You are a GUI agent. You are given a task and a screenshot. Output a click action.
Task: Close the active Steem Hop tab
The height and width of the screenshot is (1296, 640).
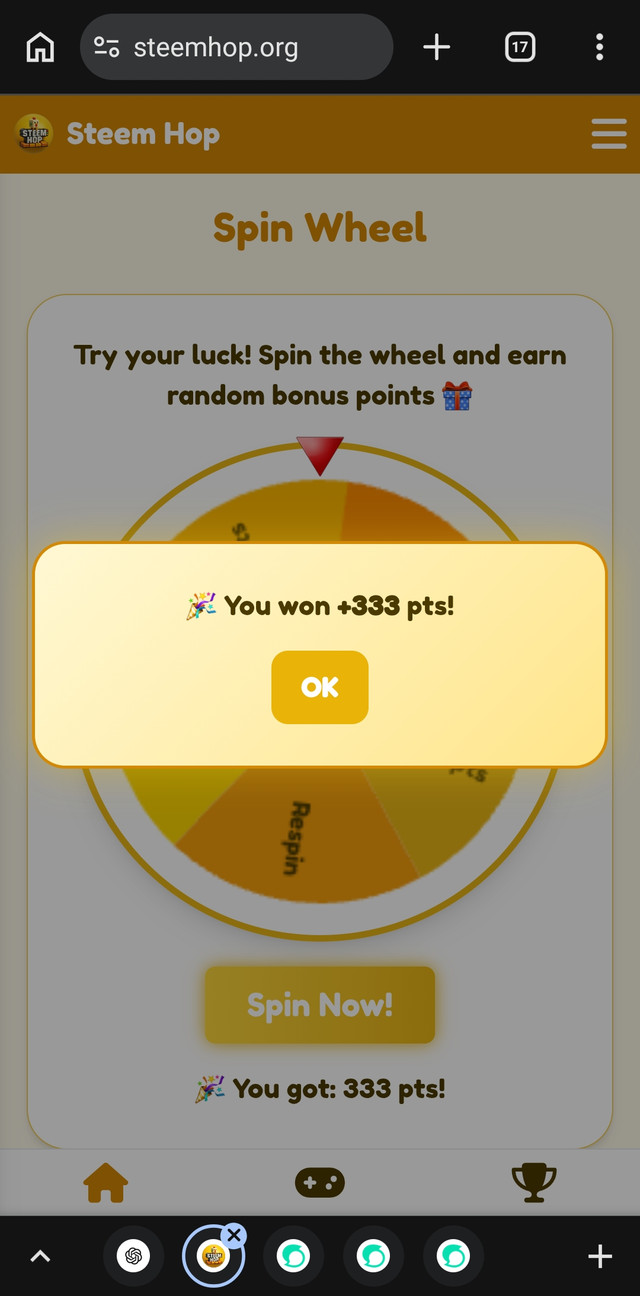234,1235
